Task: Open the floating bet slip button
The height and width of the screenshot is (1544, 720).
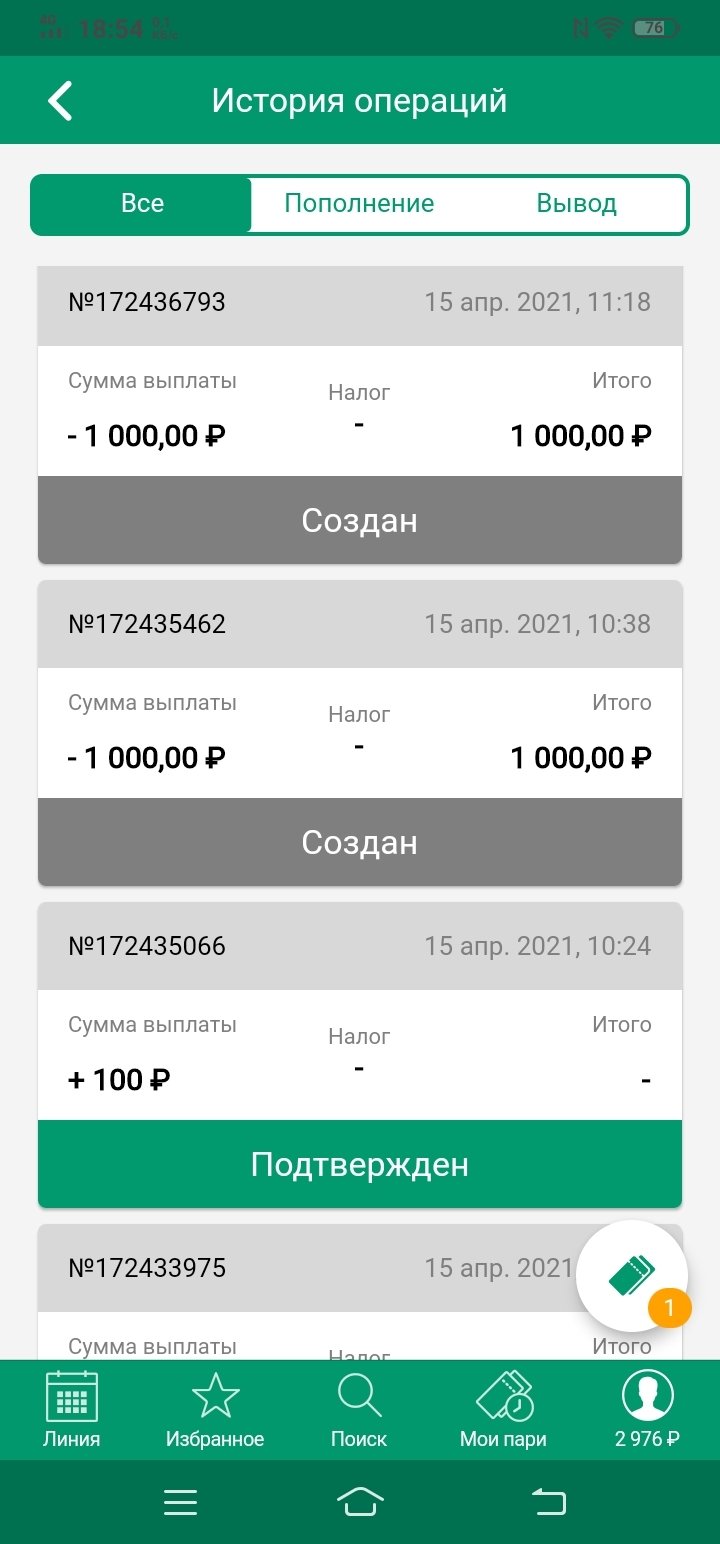Action: [x=632, y=1276]
